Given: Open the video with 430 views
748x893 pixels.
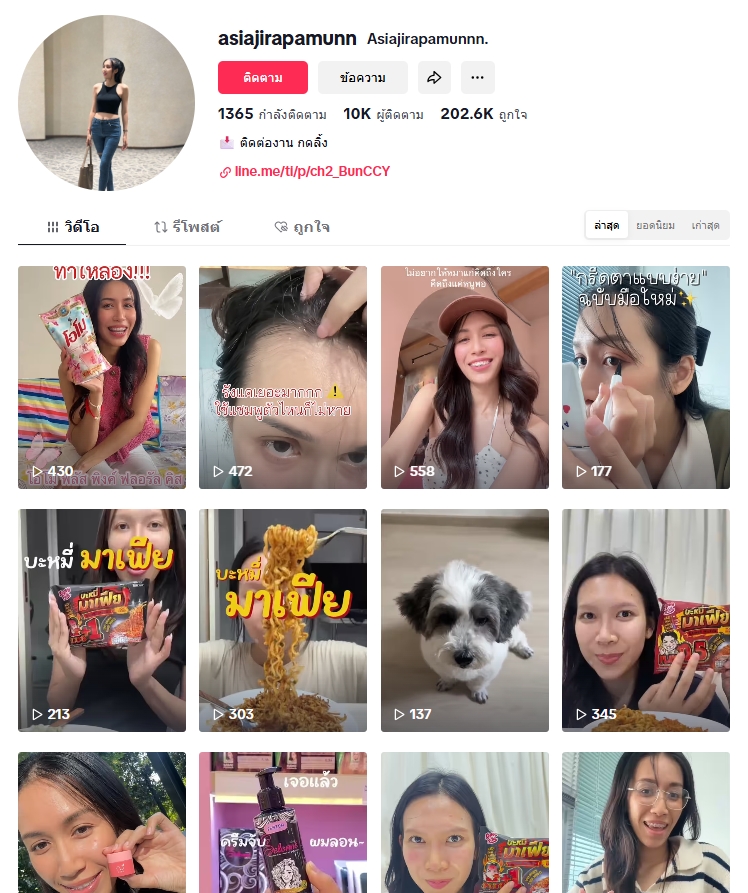Looking at the screenshot, I should [102, 377].
